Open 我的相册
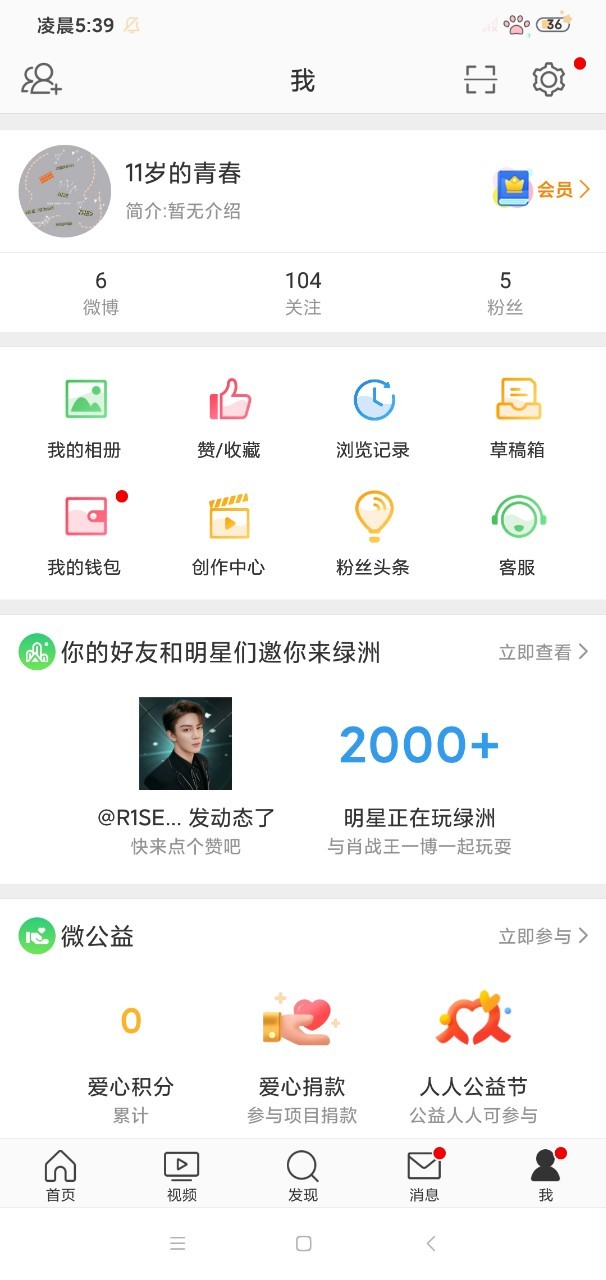 point(85,419)
